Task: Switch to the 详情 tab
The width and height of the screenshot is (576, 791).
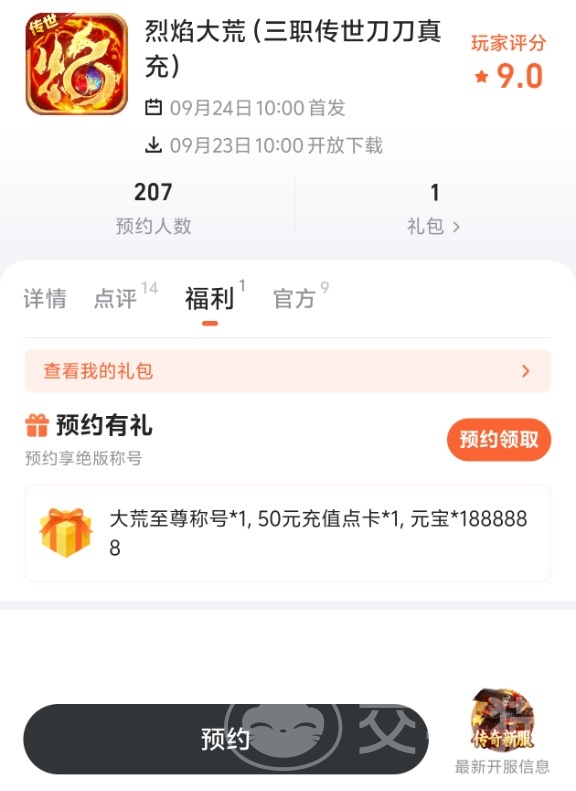Action: (44, 299)
